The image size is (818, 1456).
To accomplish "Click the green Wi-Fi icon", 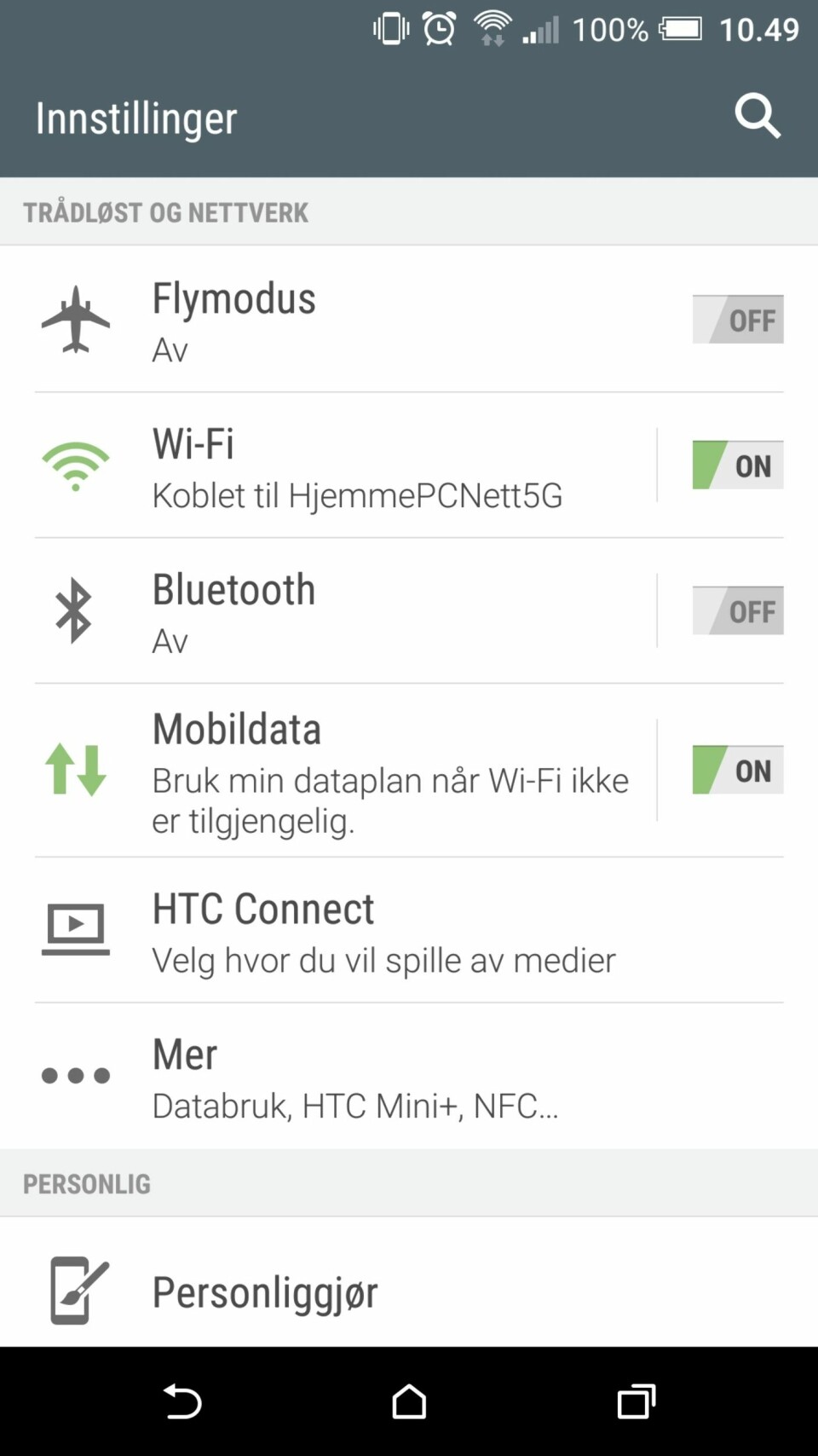I will coord(76,465).
